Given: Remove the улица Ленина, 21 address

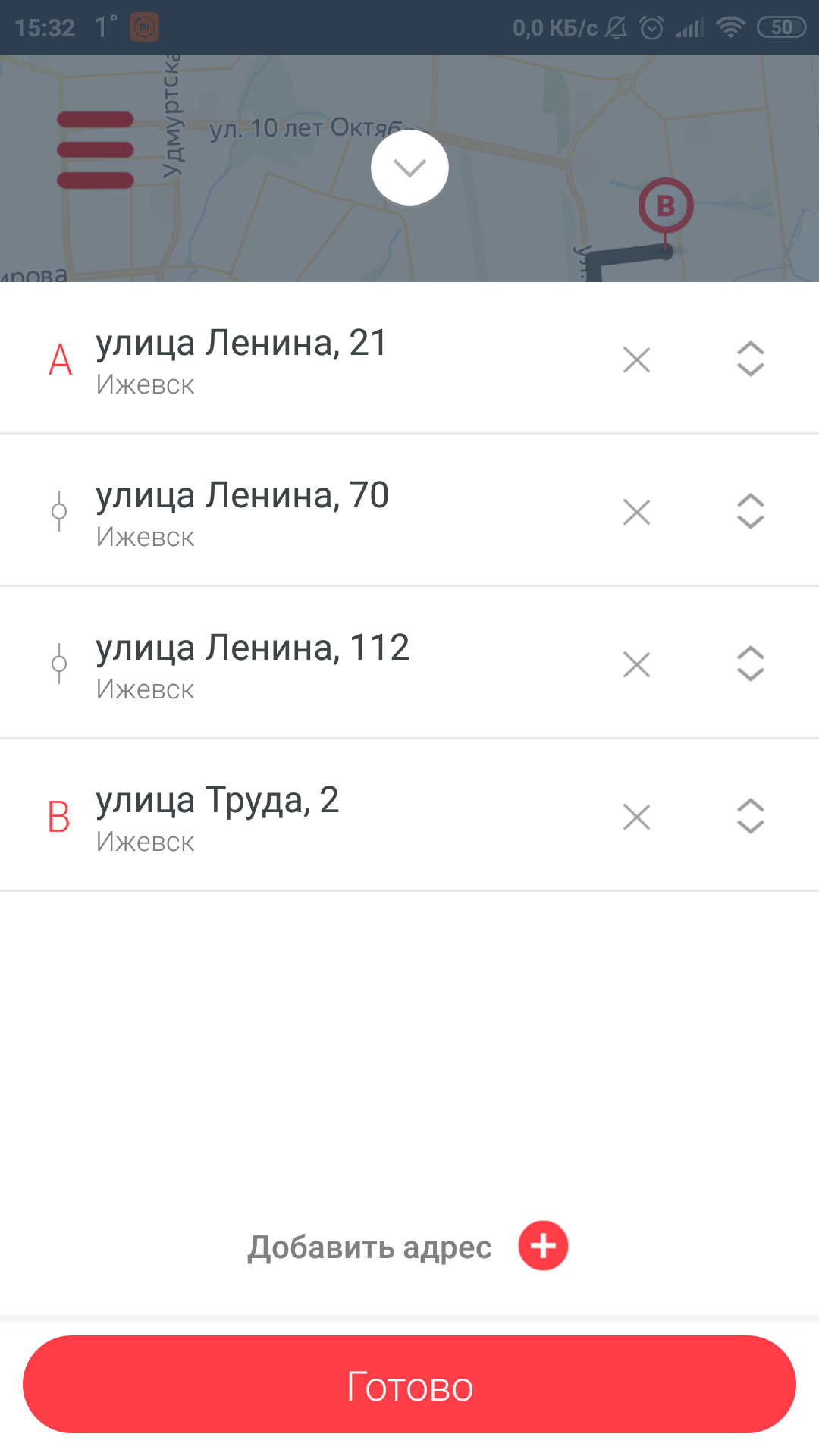Looking at the screenshot, I should 636,359.
